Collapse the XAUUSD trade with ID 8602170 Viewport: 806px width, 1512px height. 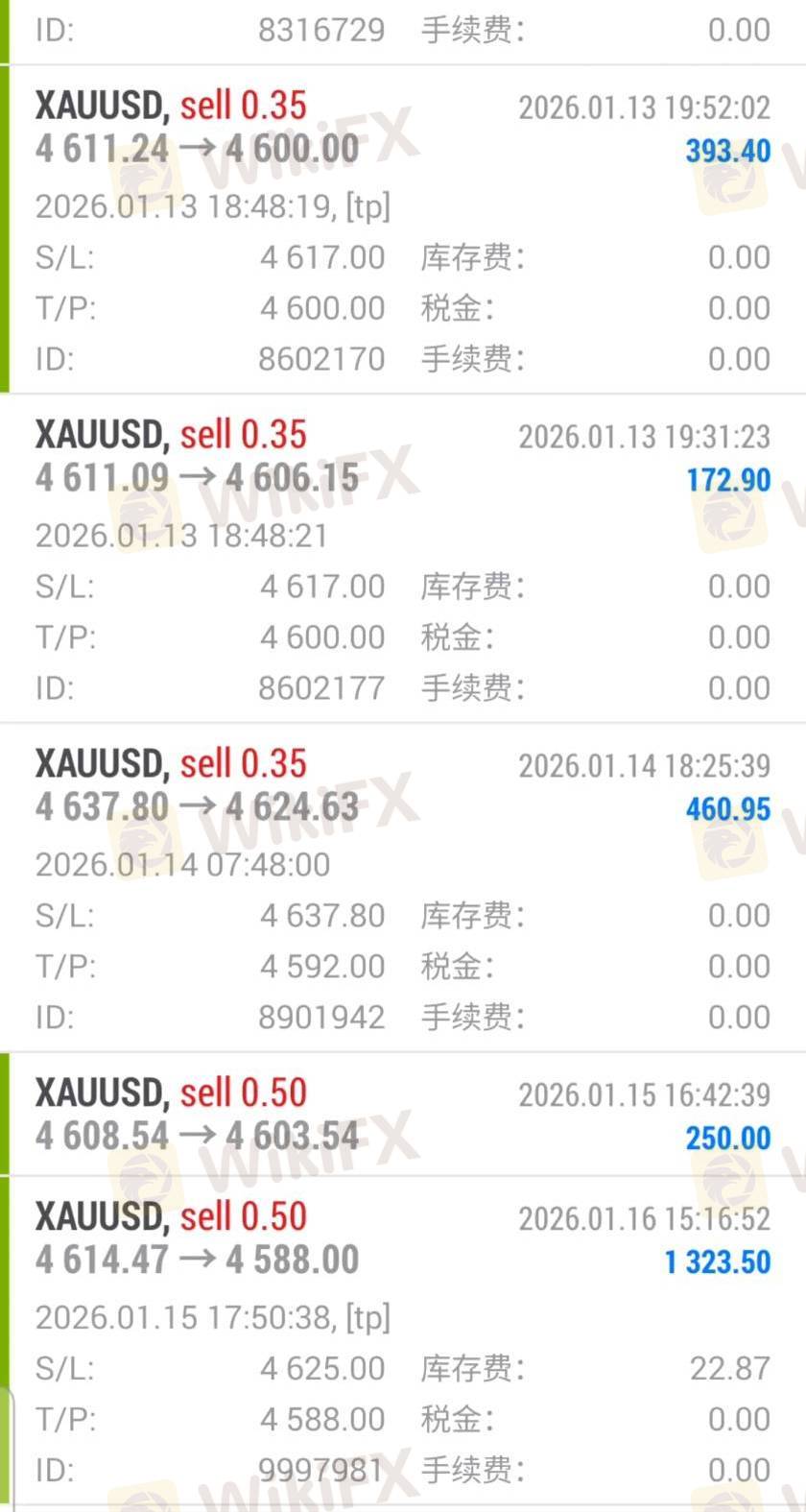403,128
